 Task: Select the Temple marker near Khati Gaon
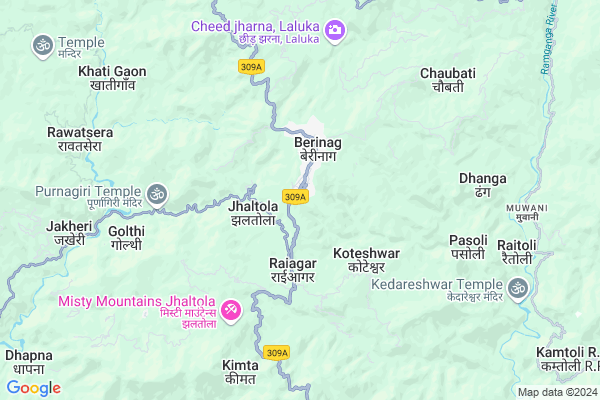[42, 45]
